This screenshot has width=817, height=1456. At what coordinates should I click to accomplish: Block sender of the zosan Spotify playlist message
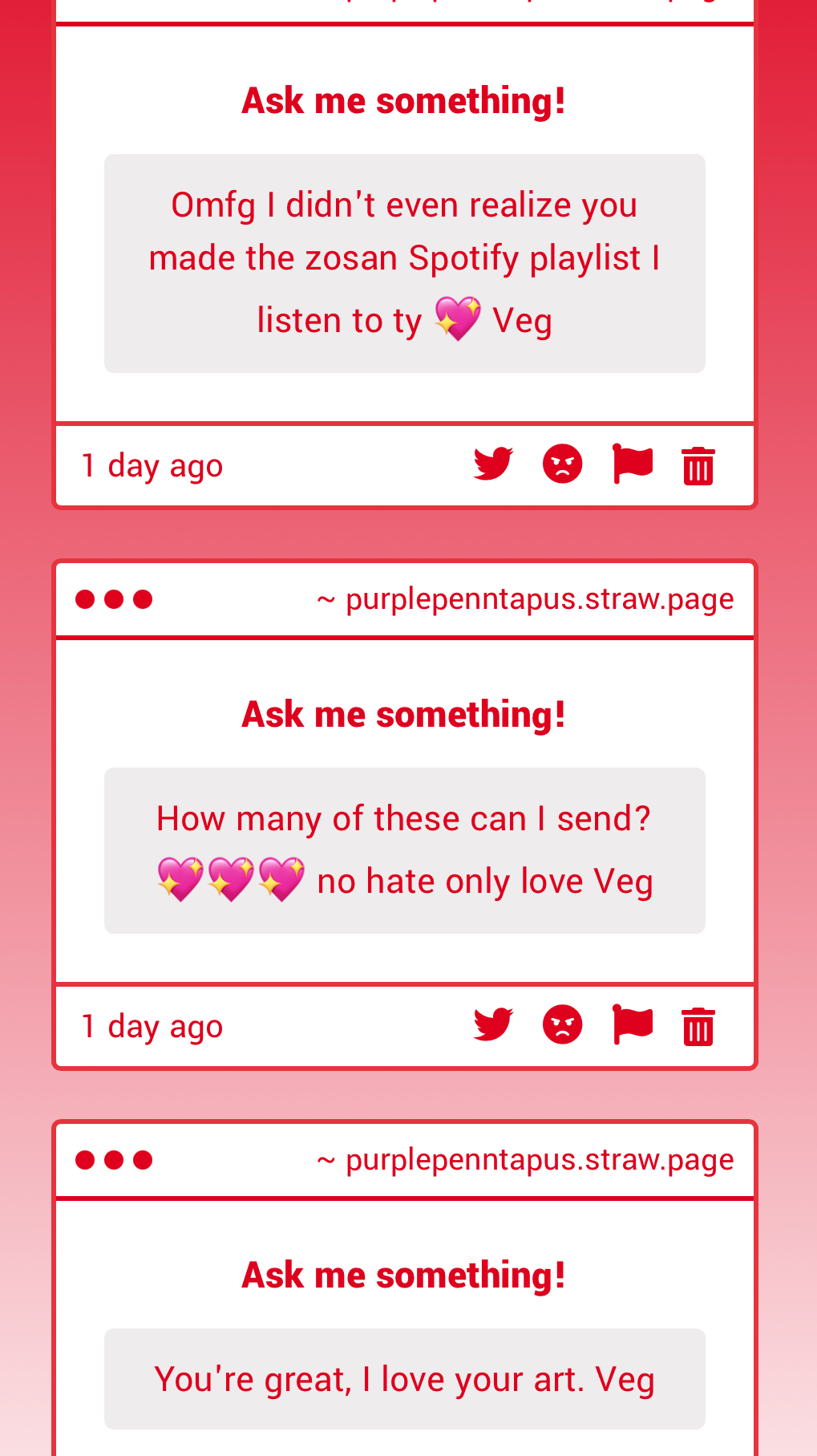click(x=562, y=464)
